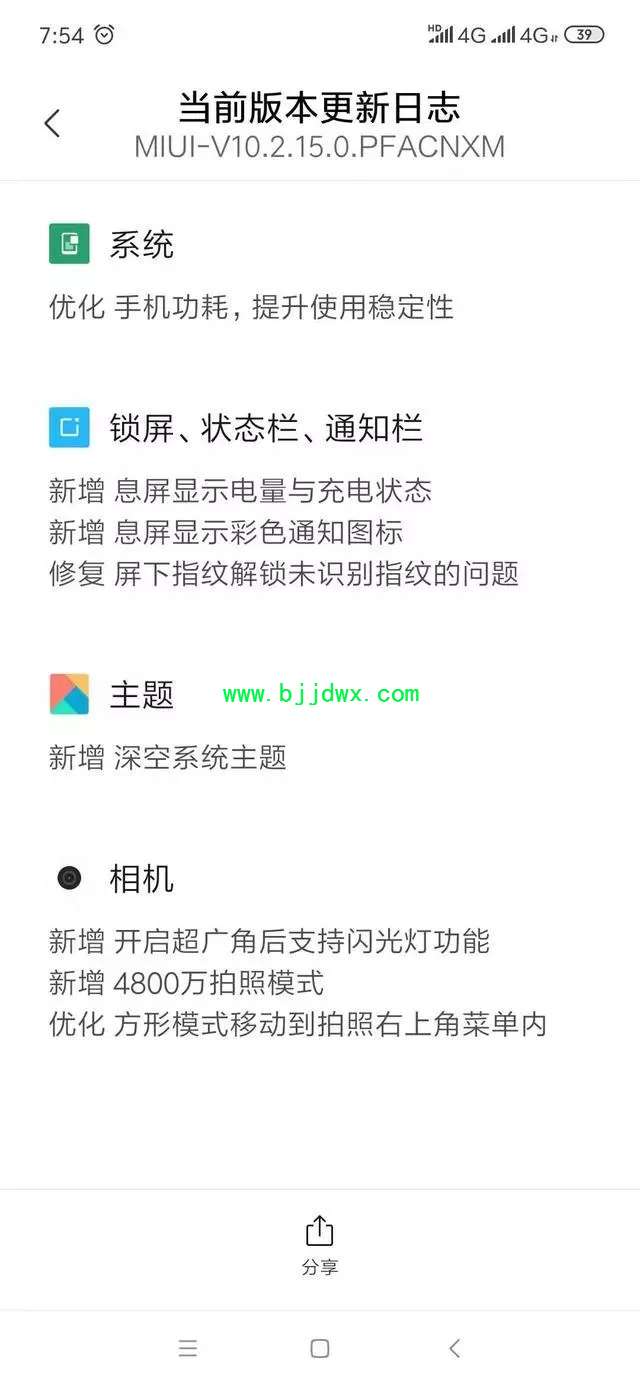Screen dimensions: 640x1387
Task: Tap the system back button in the navigation bar
Action: pyautogui.click(x=454, y=1348)
